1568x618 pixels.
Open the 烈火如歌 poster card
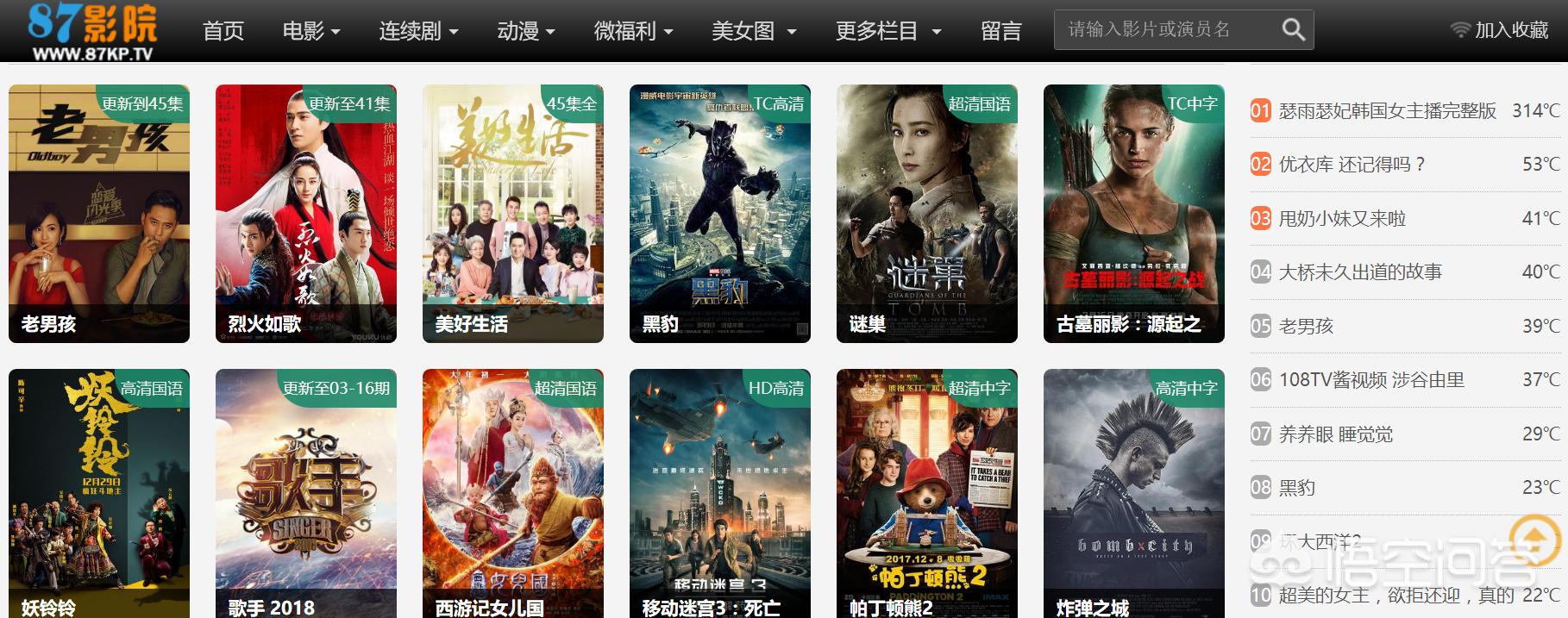306,213
